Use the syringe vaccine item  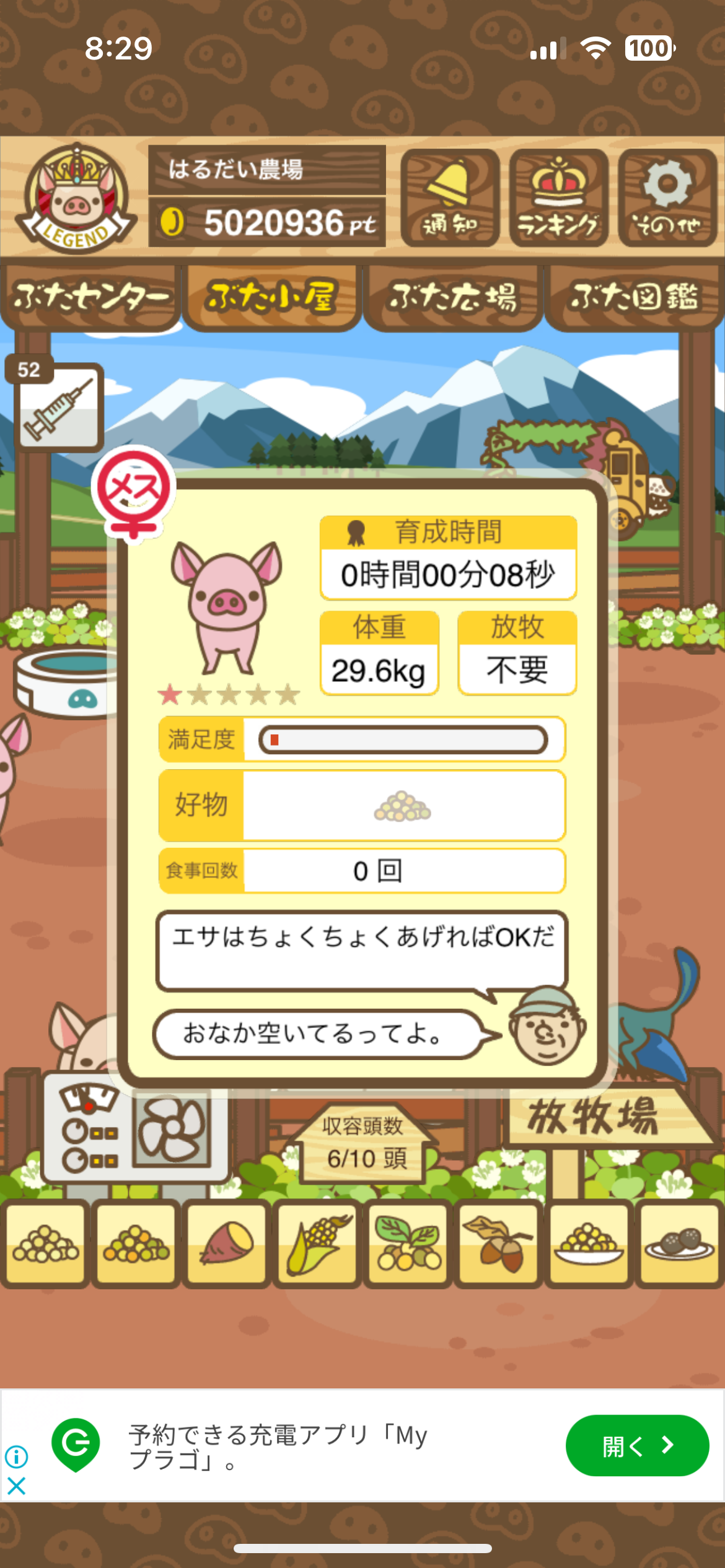click(x=59, y=407)
